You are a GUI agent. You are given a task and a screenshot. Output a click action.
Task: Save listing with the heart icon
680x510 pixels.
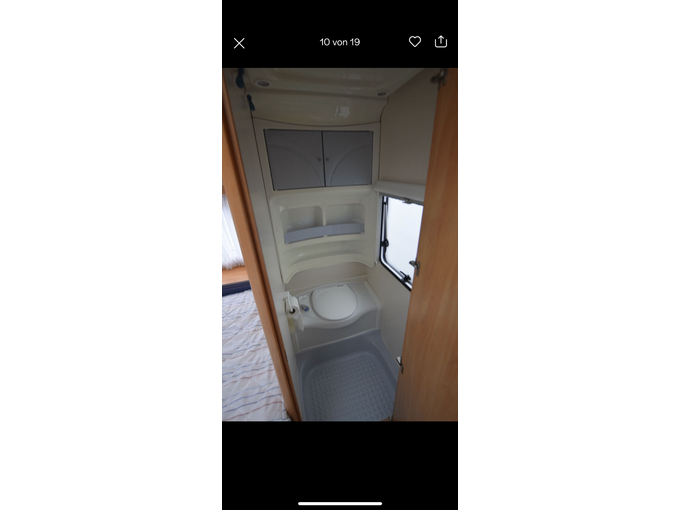[415, 42]
